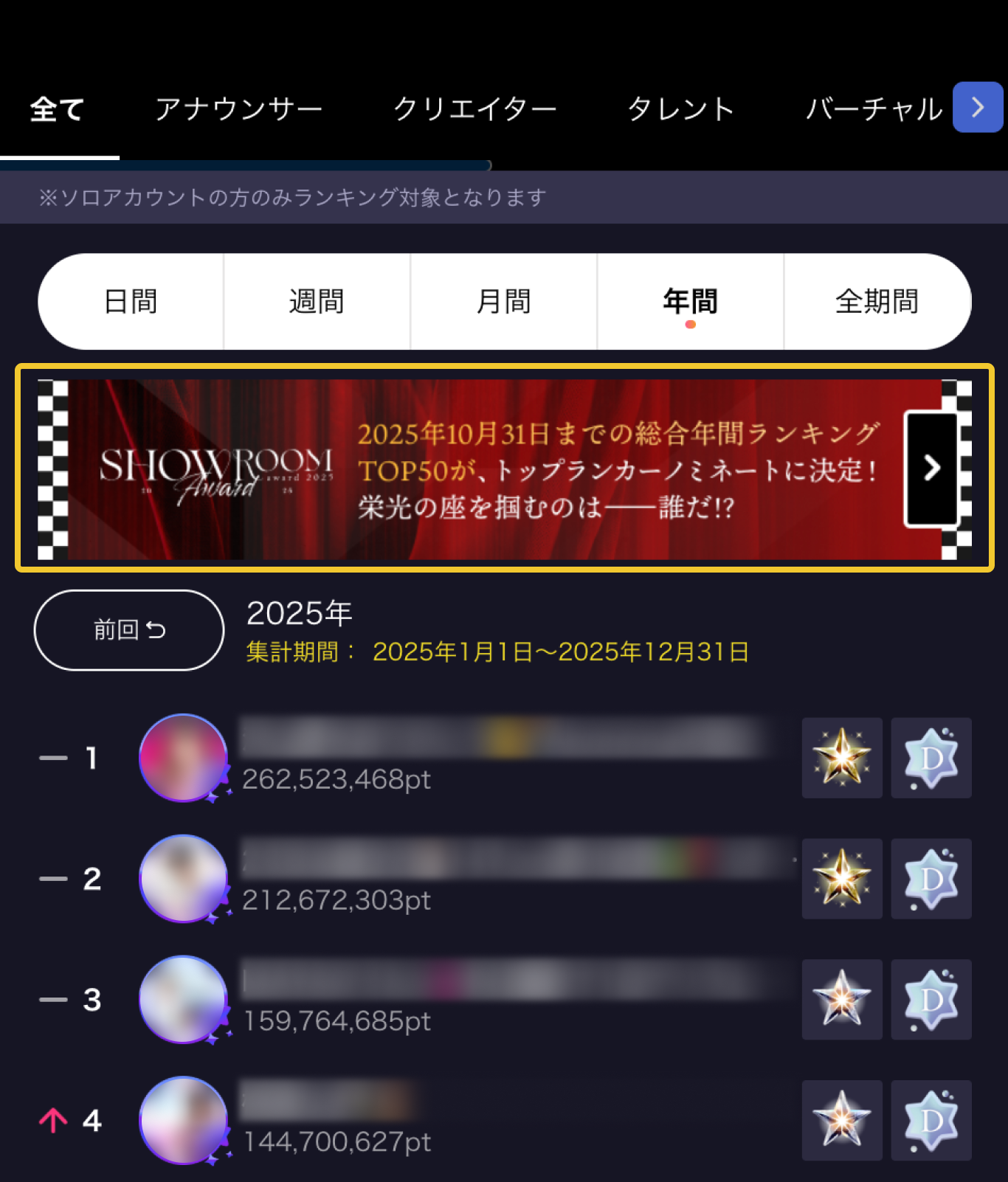Select the 日間 ranking period

[x=131, y=302]
